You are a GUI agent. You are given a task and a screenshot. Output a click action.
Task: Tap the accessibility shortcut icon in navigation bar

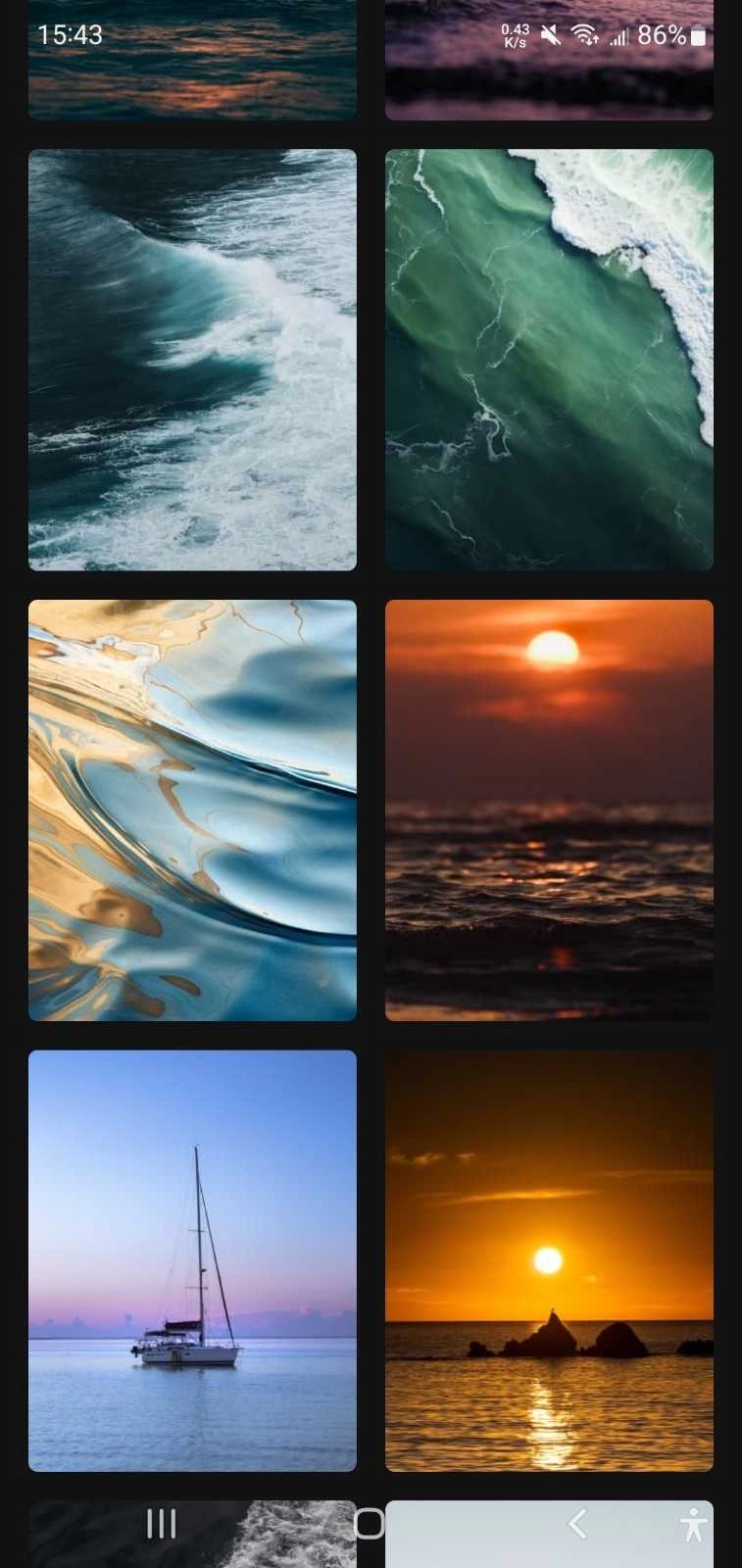click(x=695, y=1524)
